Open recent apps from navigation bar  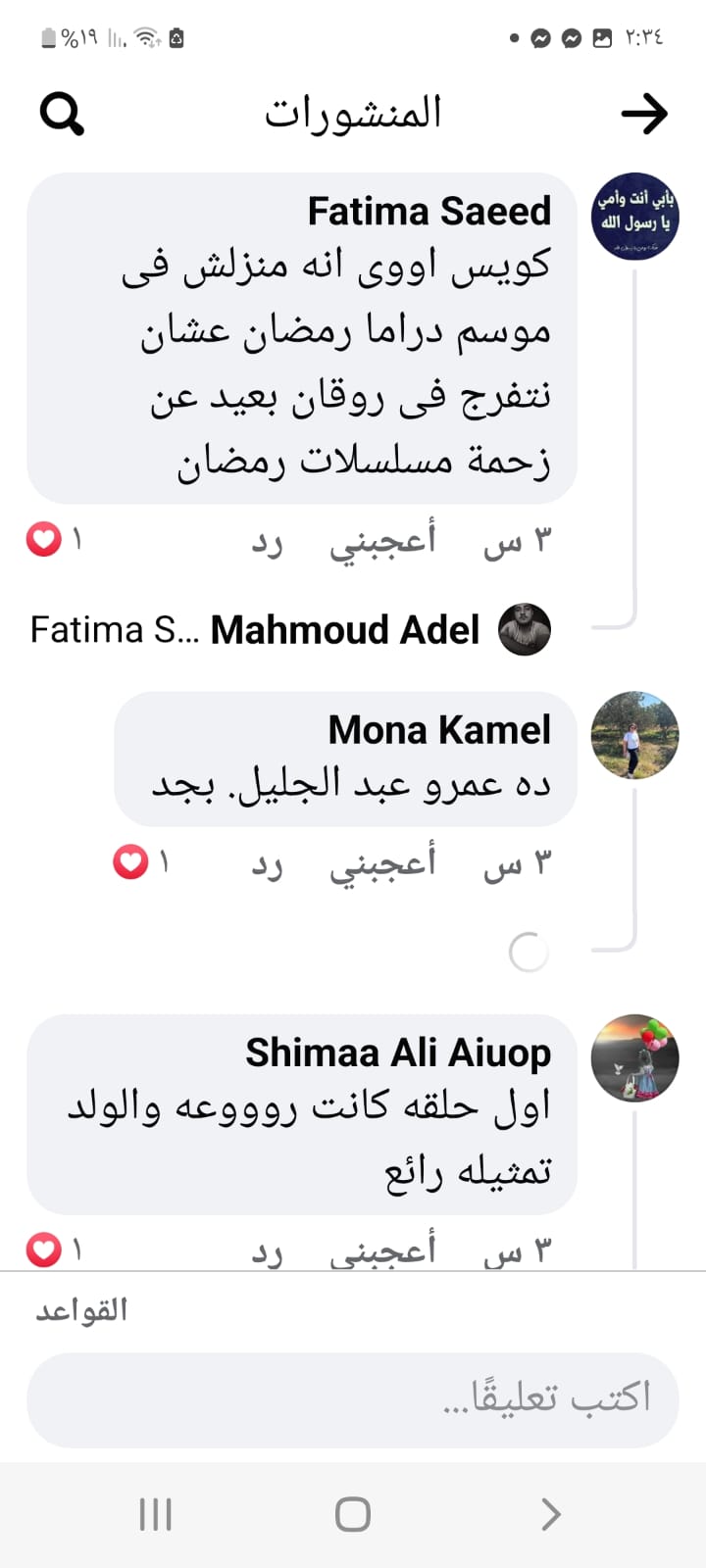(x=156, y=1514)
